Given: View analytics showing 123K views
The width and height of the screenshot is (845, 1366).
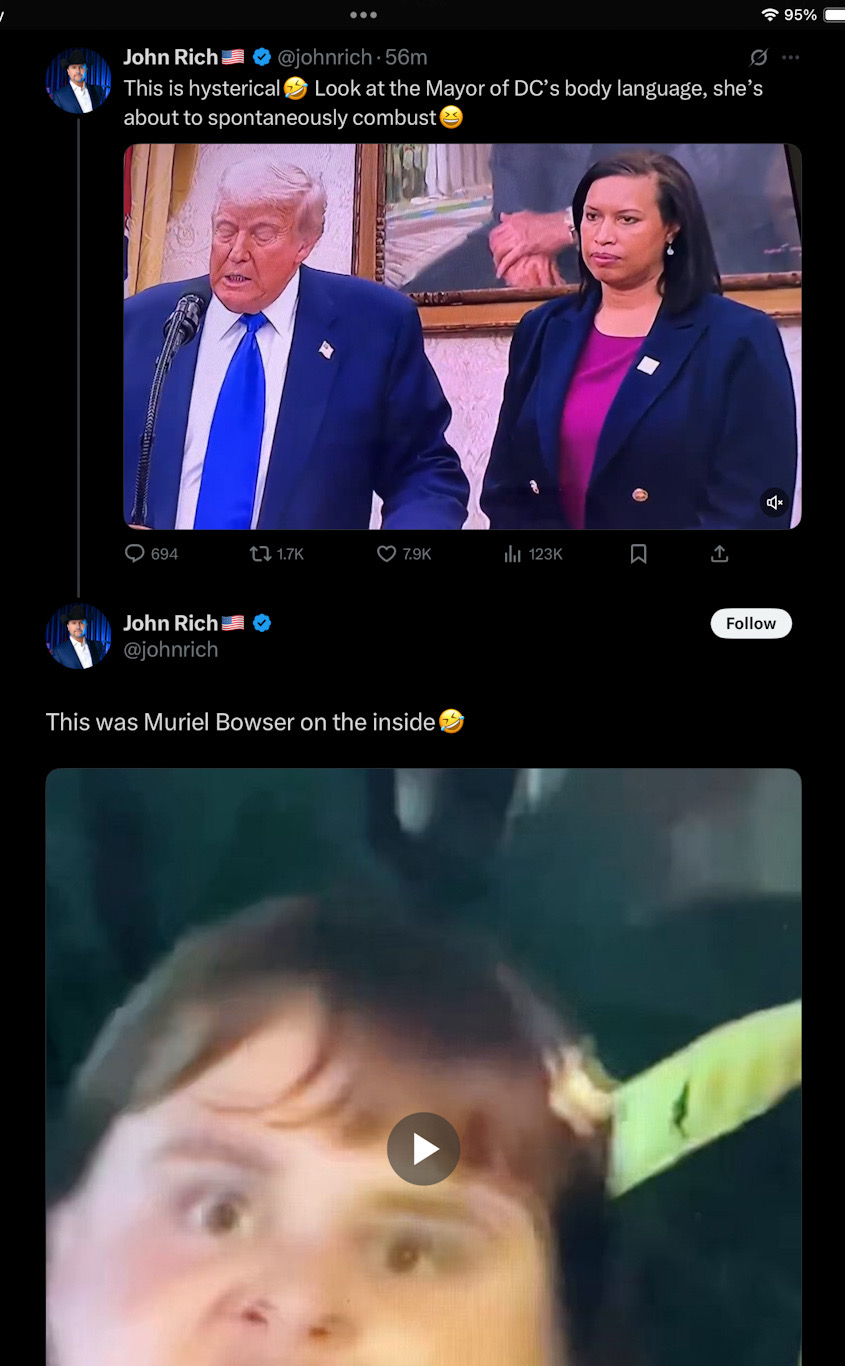Looking at the screenshot, I should point(533,553).
